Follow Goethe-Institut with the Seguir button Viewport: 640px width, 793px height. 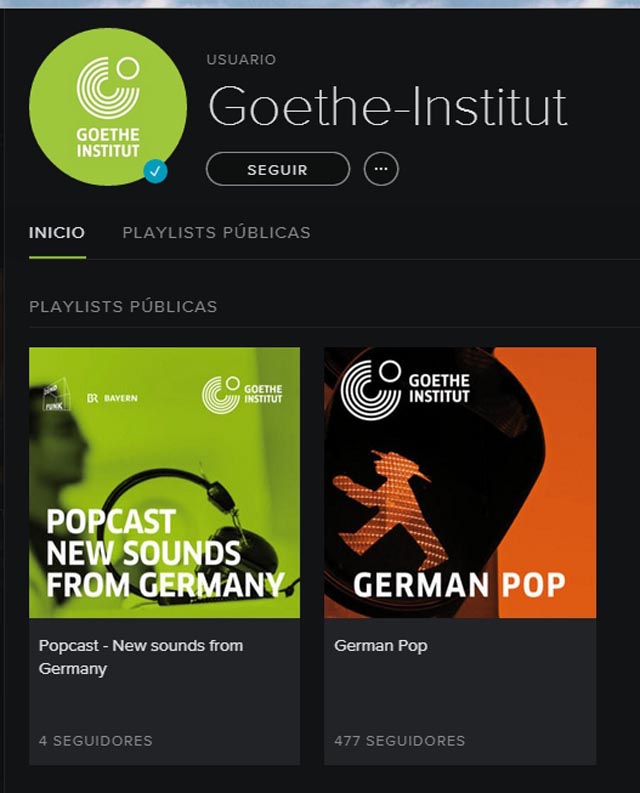pyautogui.click(x=277, y=170)
